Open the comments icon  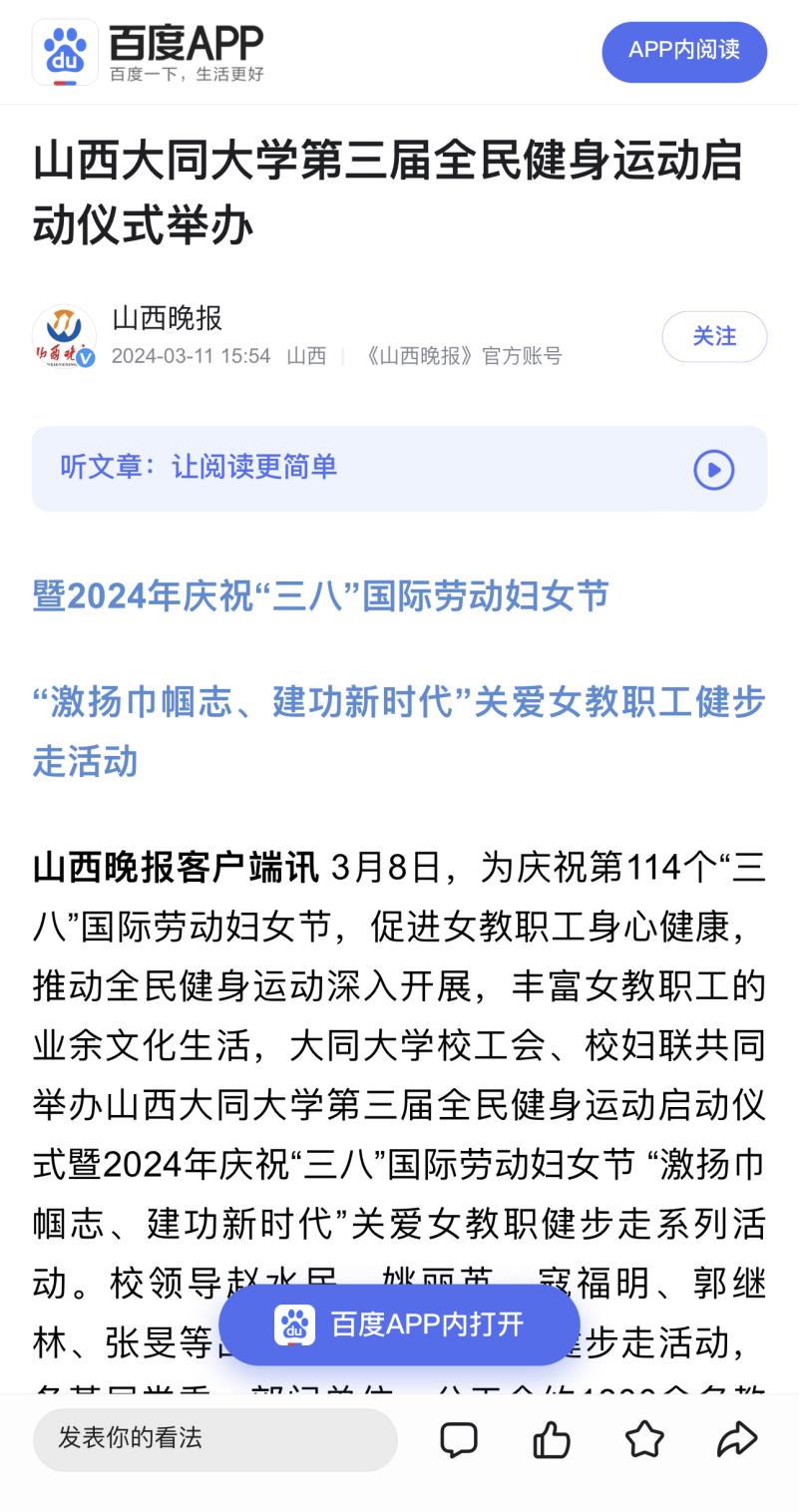[x=459, y=1439]
